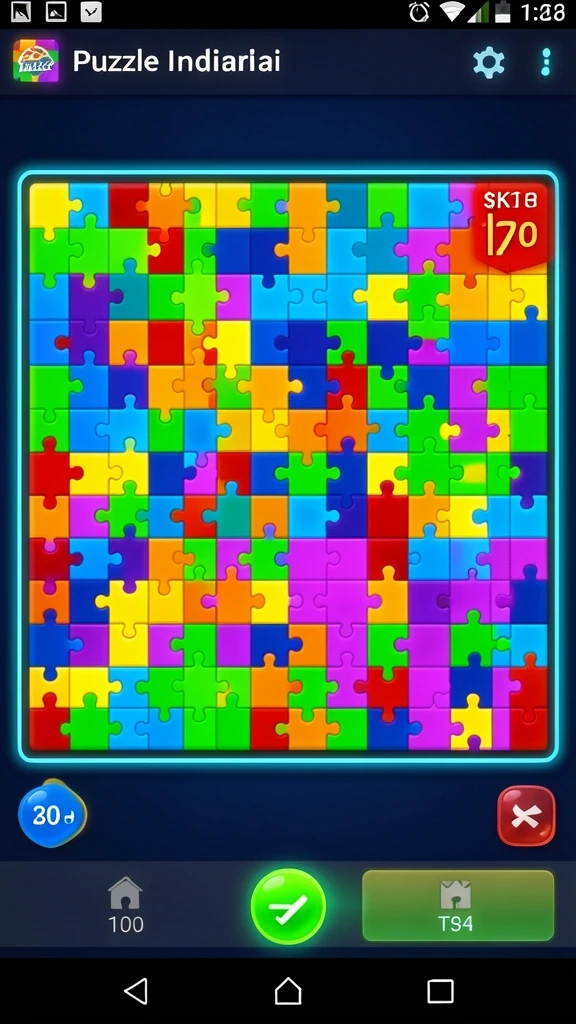Open the settings gear icon
Screen dimensions: 576x1024
[x=488, y=63]
